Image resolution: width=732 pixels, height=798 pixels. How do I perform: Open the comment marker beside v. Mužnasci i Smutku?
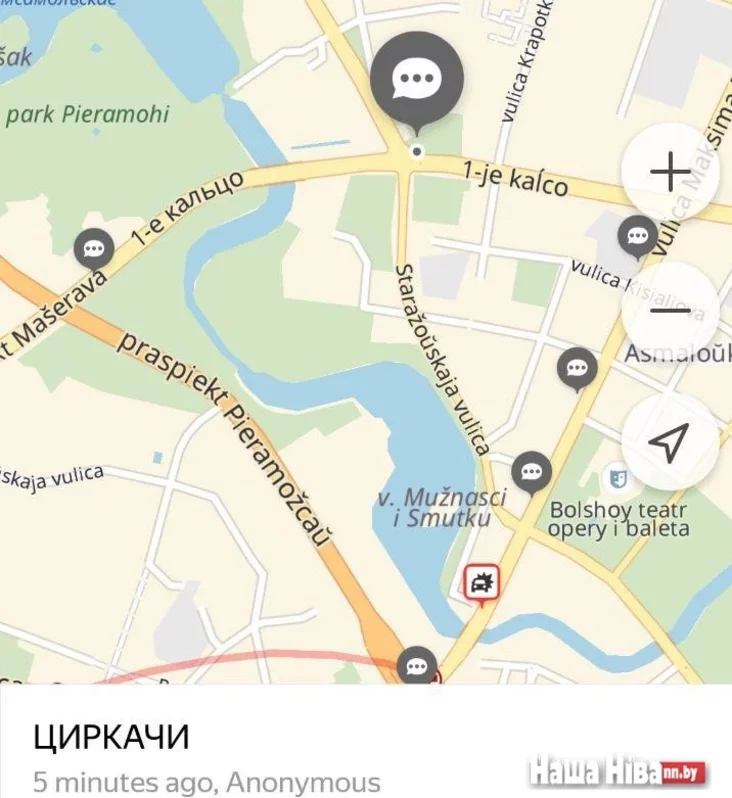(x=532, y=470)
